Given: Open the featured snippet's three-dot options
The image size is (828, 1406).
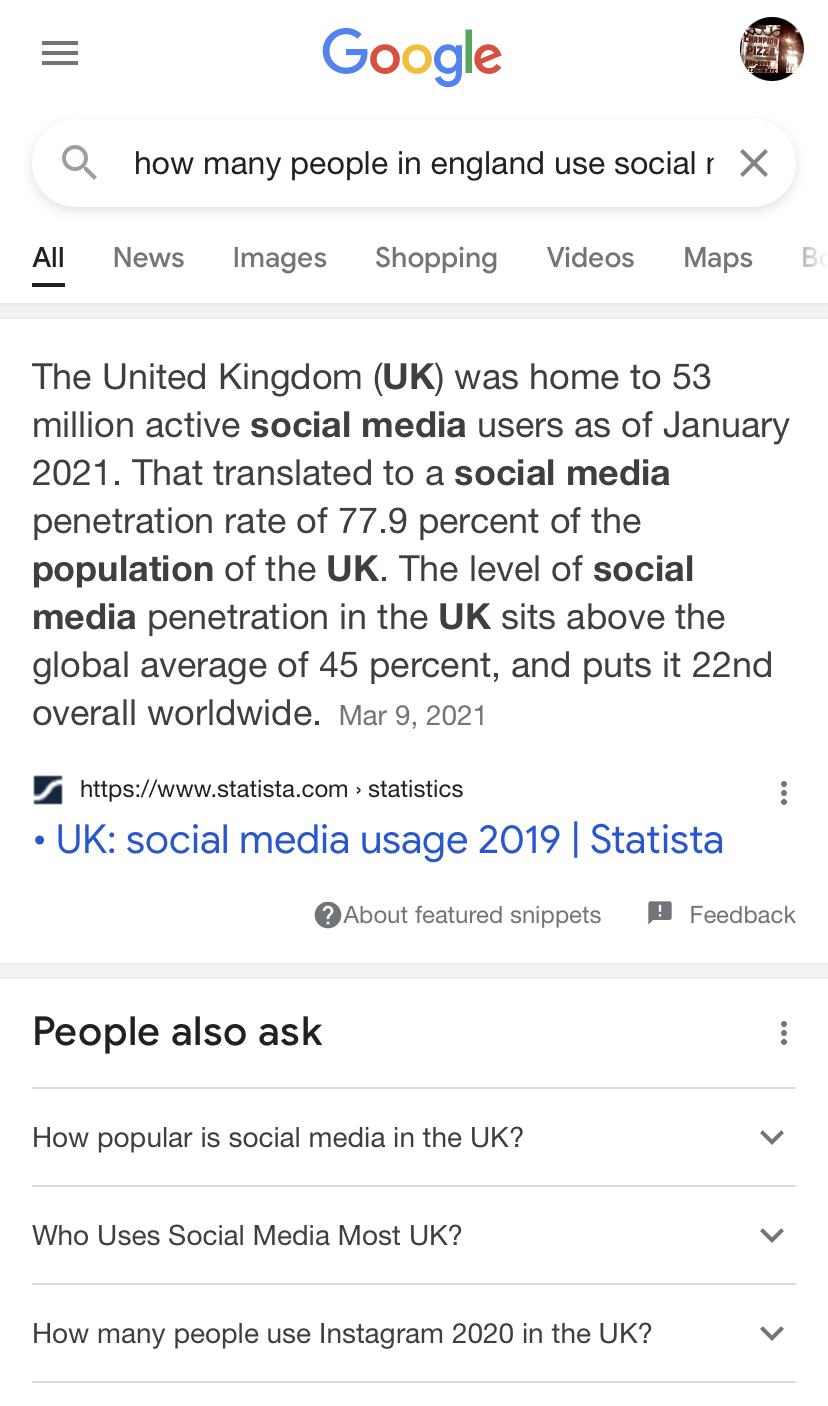Looking at the screenshot, I should click(784, 793).
